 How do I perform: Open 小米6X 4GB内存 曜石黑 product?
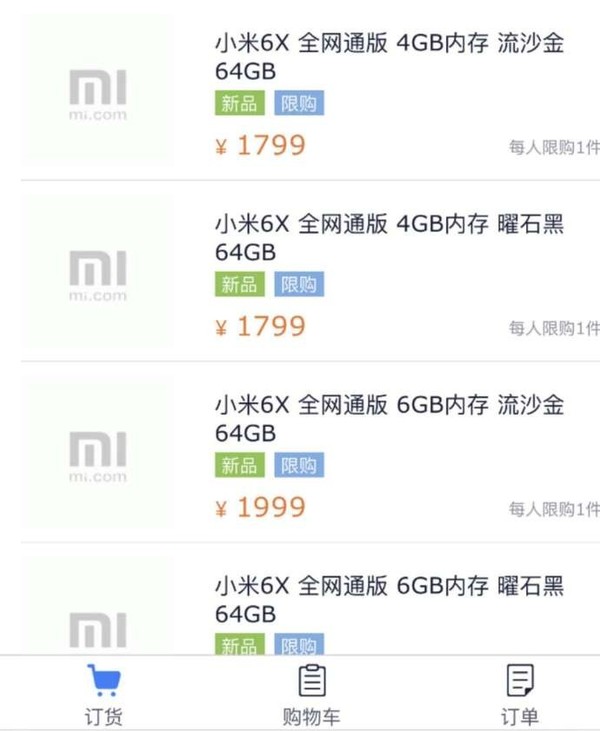pos(390,238)
